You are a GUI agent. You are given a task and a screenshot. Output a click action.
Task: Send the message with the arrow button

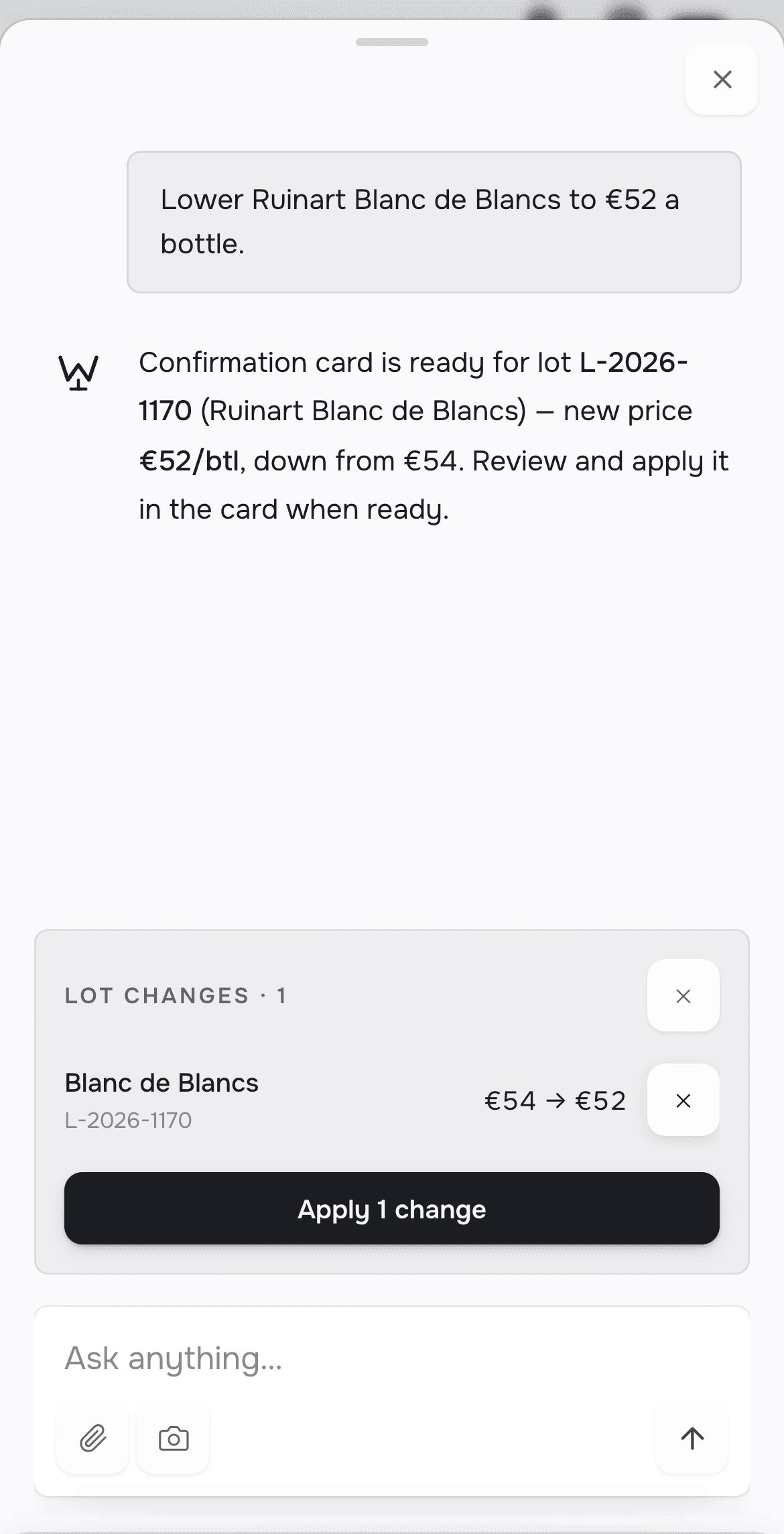click(x=692, y=1438)
